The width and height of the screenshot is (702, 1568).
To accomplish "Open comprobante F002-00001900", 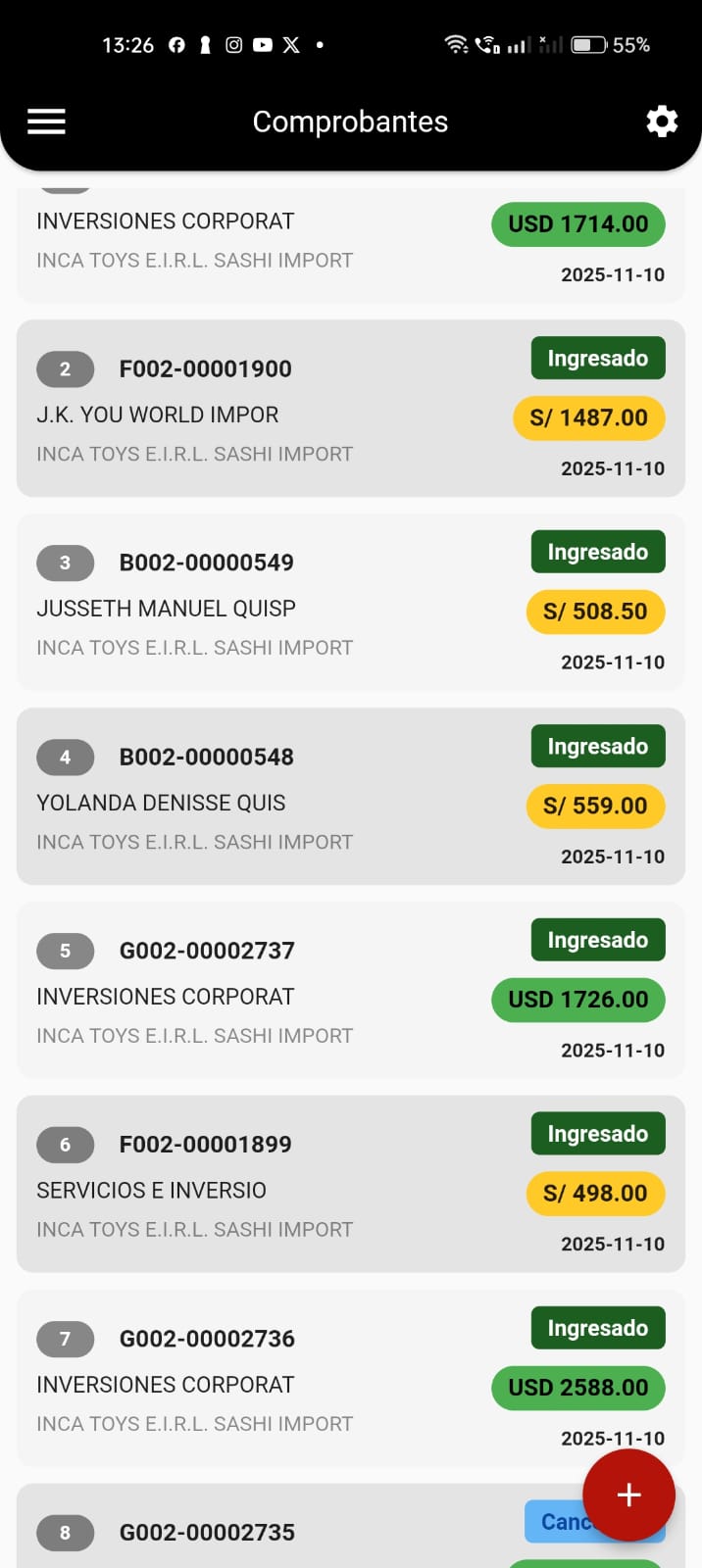I will [206, 369].
